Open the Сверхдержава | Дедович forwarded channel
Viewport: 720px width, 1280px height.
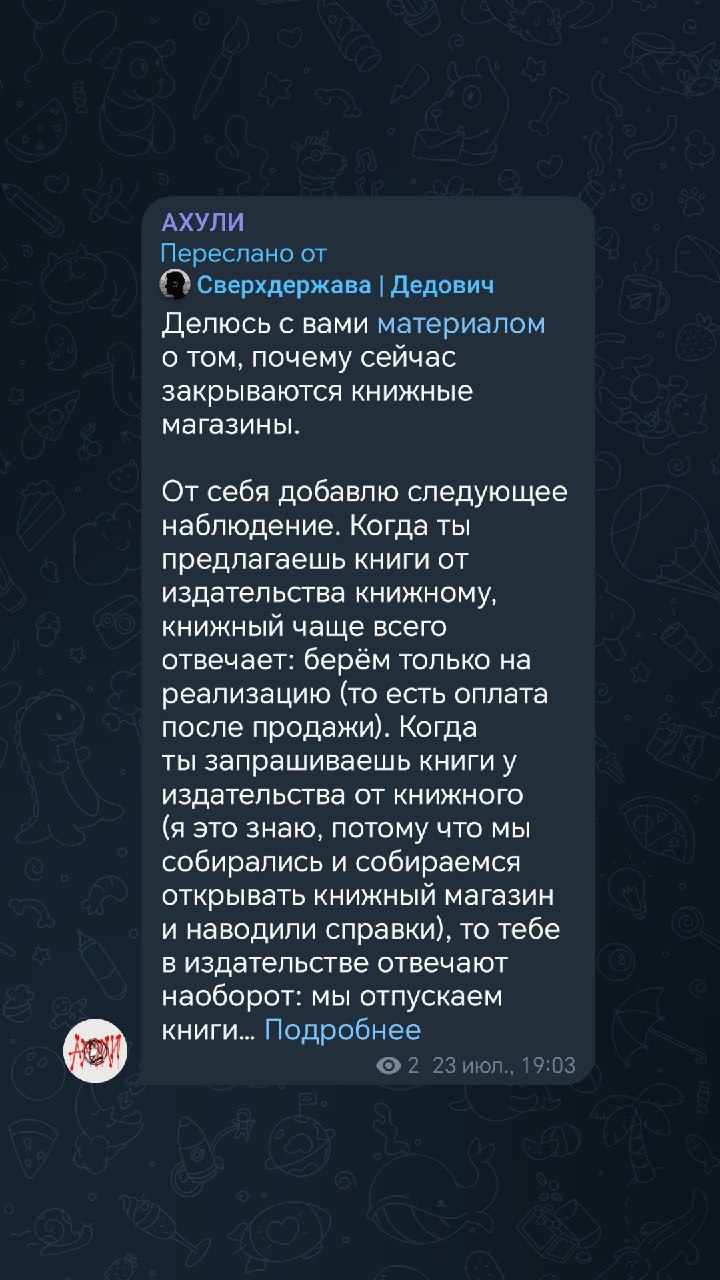(345, 286)
